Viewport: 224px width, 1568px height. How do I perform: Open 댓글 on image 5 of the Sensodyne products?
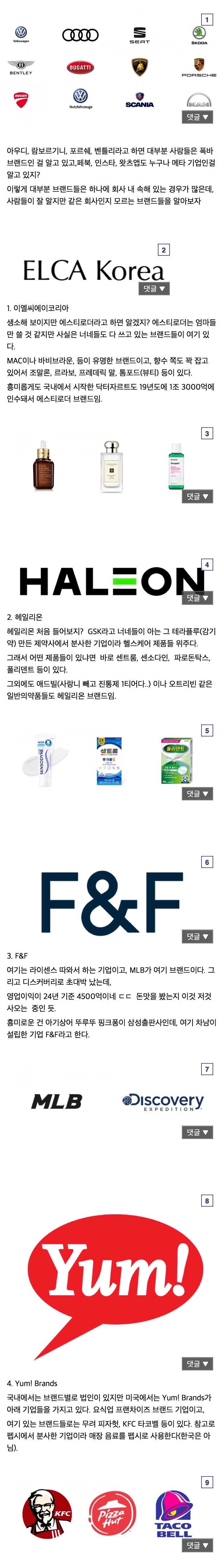tap(198, 793)
